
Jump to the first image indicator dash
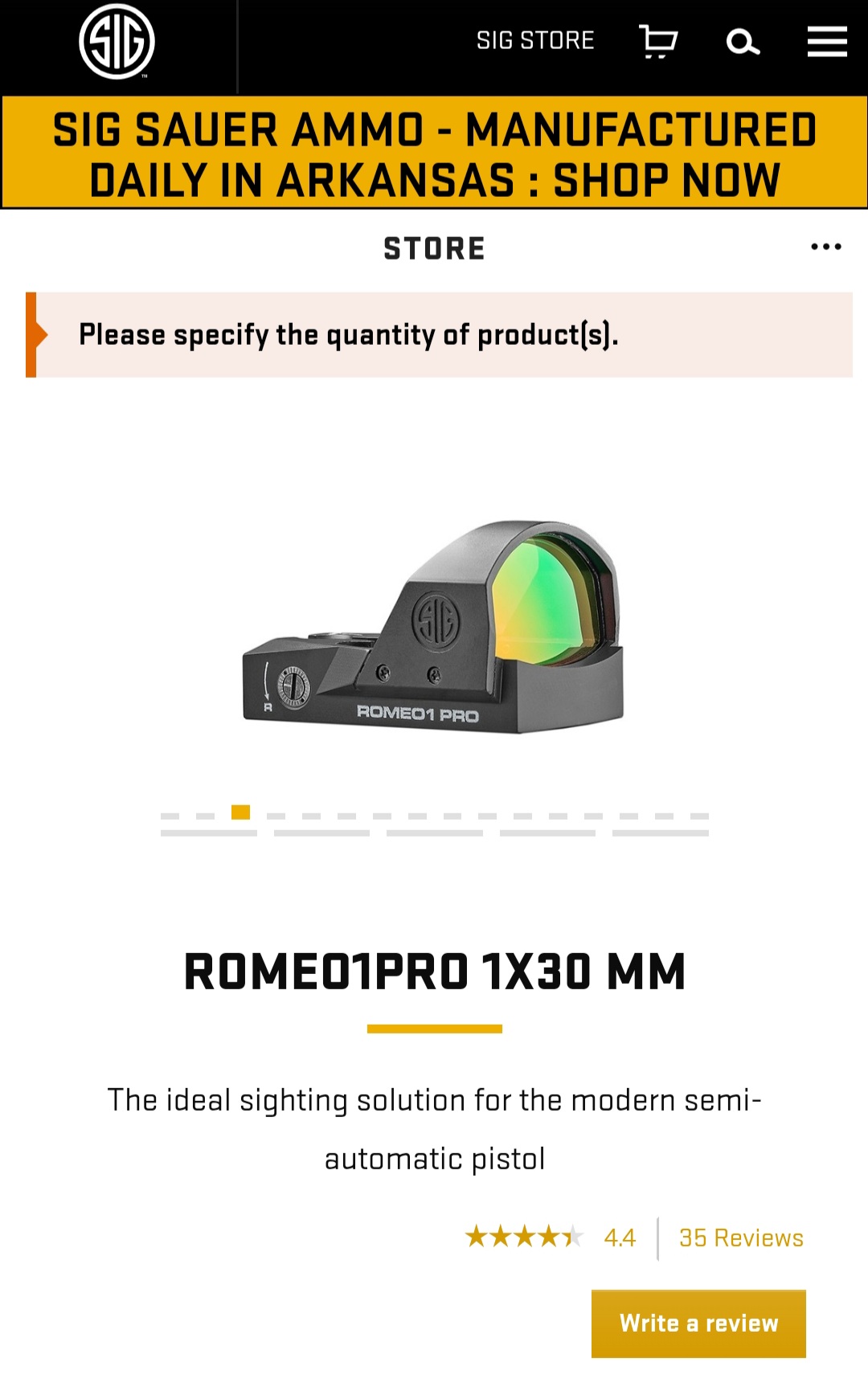coord(170,816)
